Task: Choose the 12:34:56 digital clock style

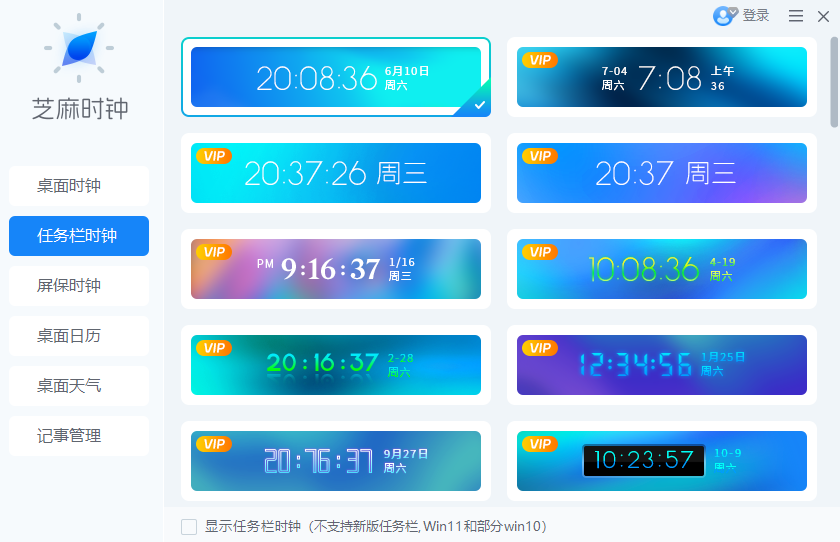Action: point(661,364)
